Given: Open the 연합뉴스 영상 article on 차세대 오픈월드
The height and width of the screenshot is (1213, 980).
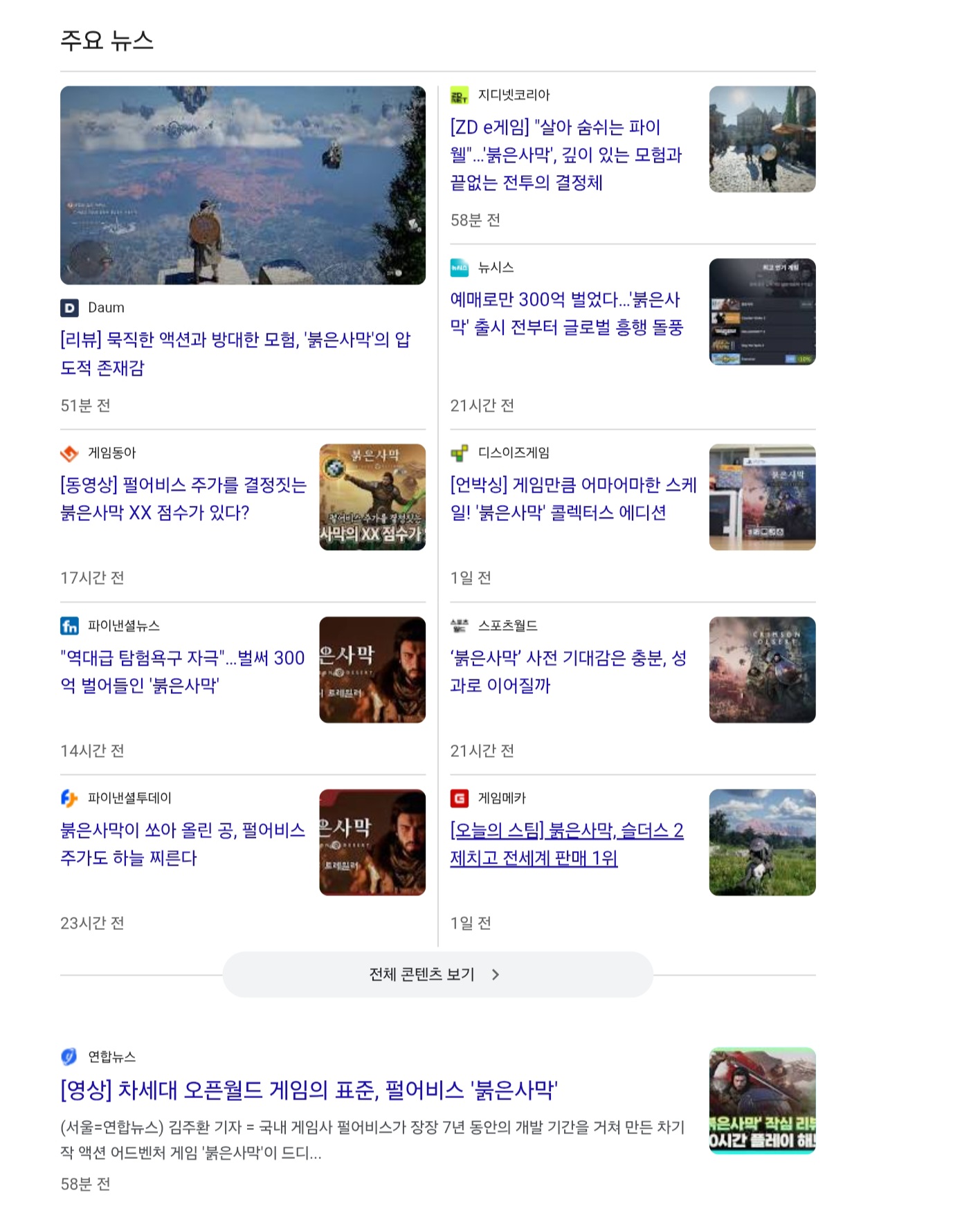Looking at the screenshot, I should [x=309, y=1090].
